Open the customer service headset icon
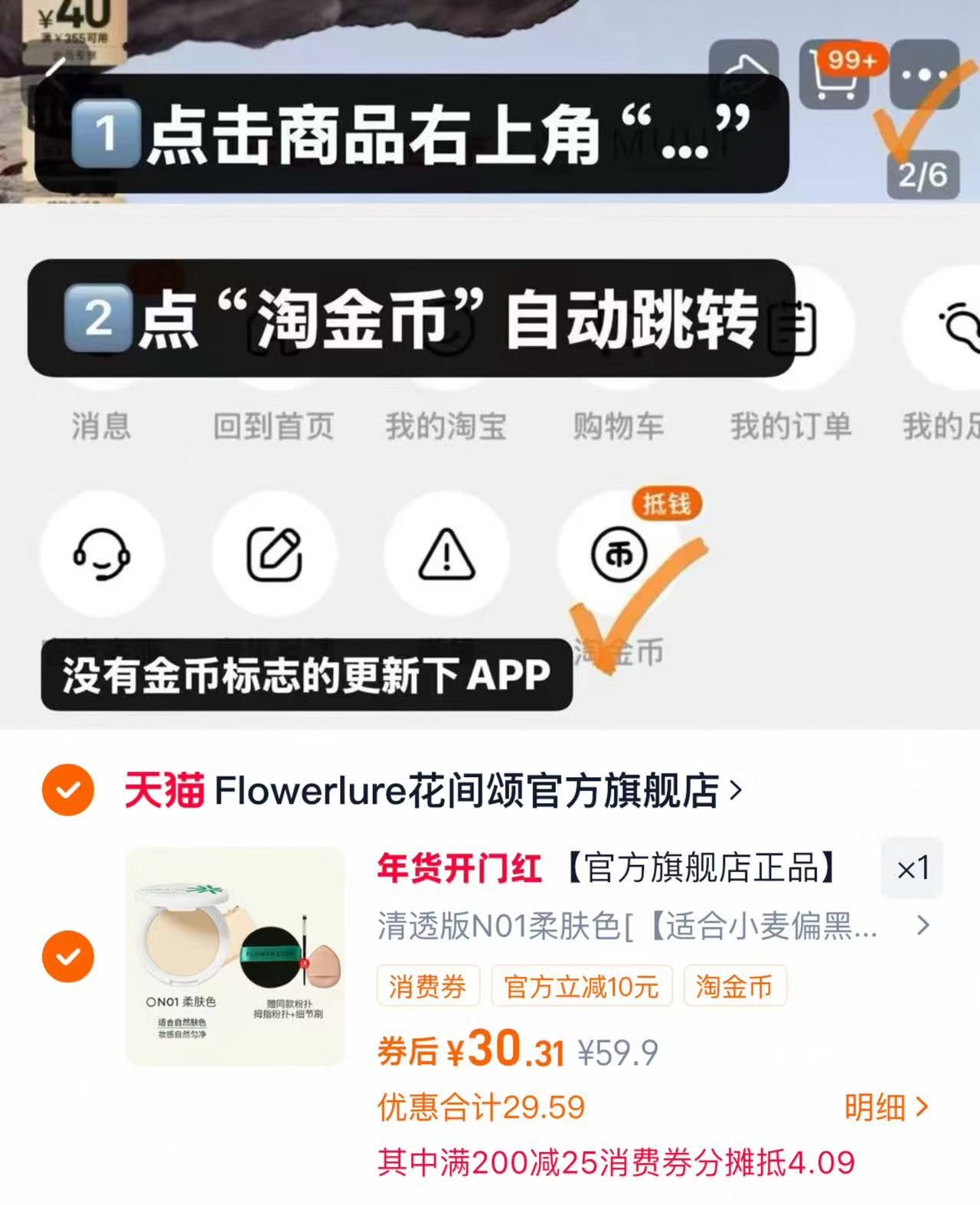Viewport: 980px width, 1205px height. (103, 557)
